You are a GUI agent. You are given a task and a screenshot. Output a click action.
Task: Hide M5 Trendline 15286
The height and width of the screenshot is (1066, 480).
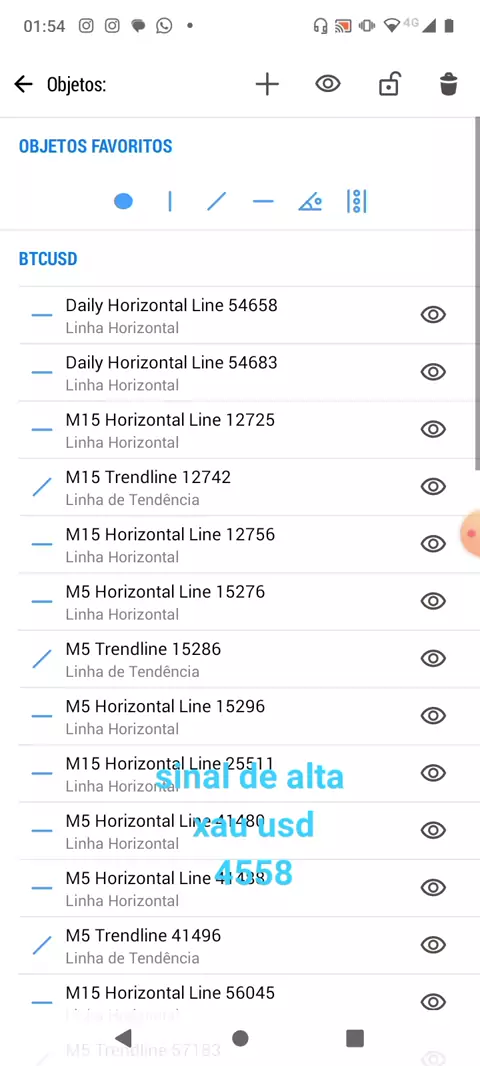coord(433,658)
